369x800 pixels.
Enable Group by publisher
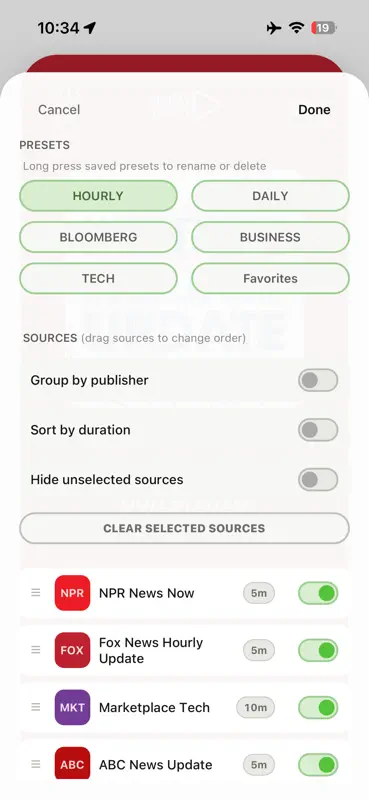318,380
